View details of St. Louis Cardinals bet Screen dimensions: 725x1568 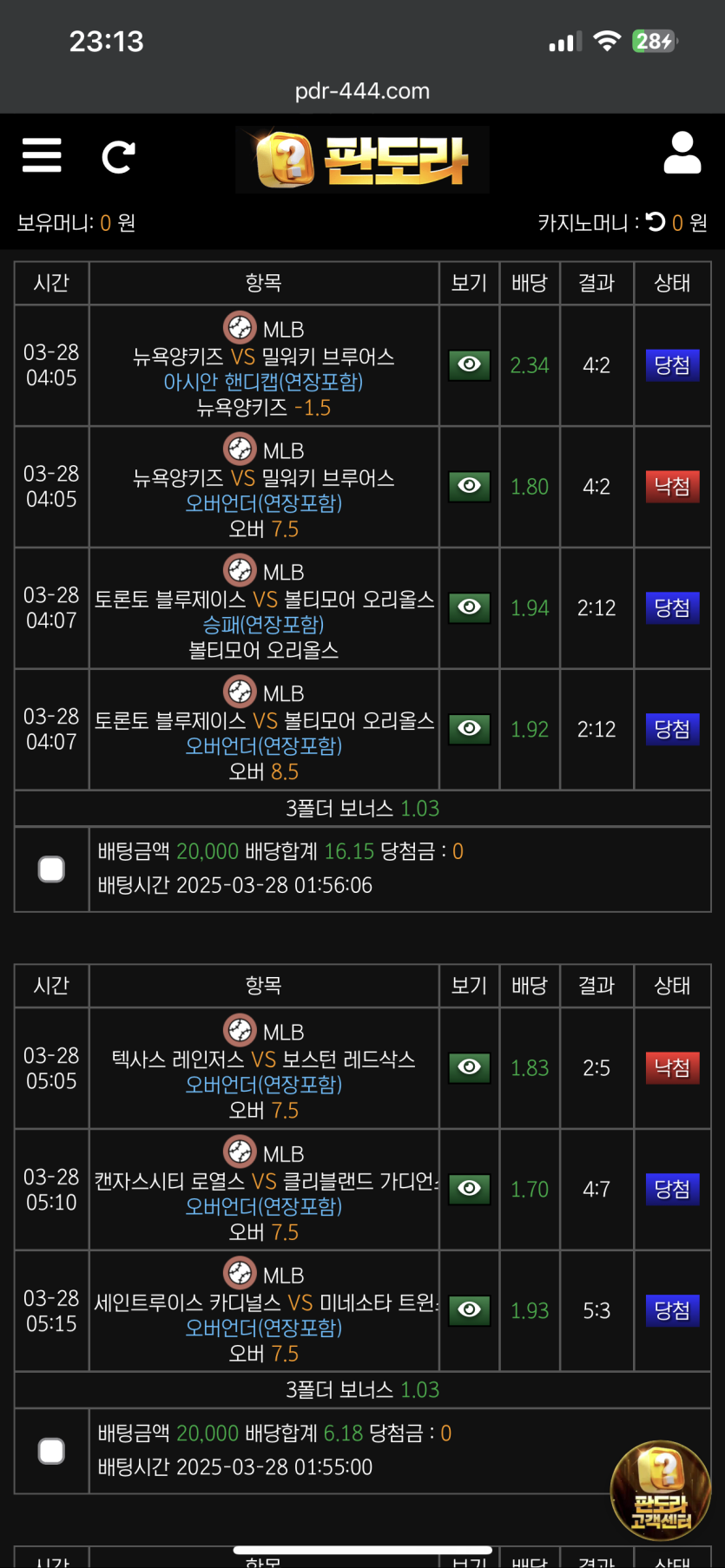(469, 1310)
